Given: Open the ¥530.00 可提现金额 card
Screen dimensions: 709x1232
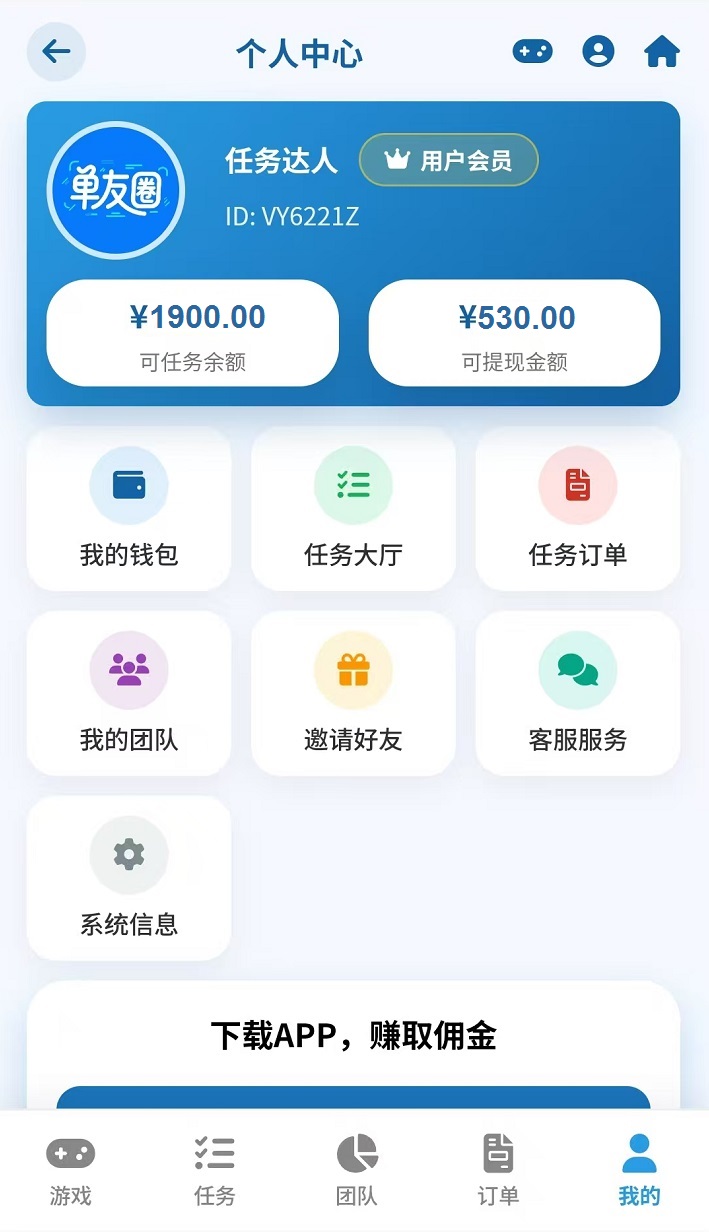Looking at the screenshot, I should point(515,333).
